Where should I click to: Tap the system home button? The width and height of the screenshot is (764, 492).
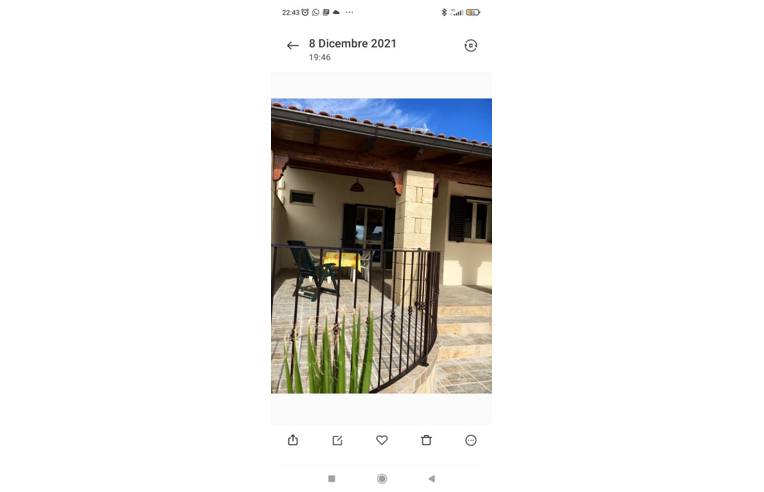pos(382,479)
